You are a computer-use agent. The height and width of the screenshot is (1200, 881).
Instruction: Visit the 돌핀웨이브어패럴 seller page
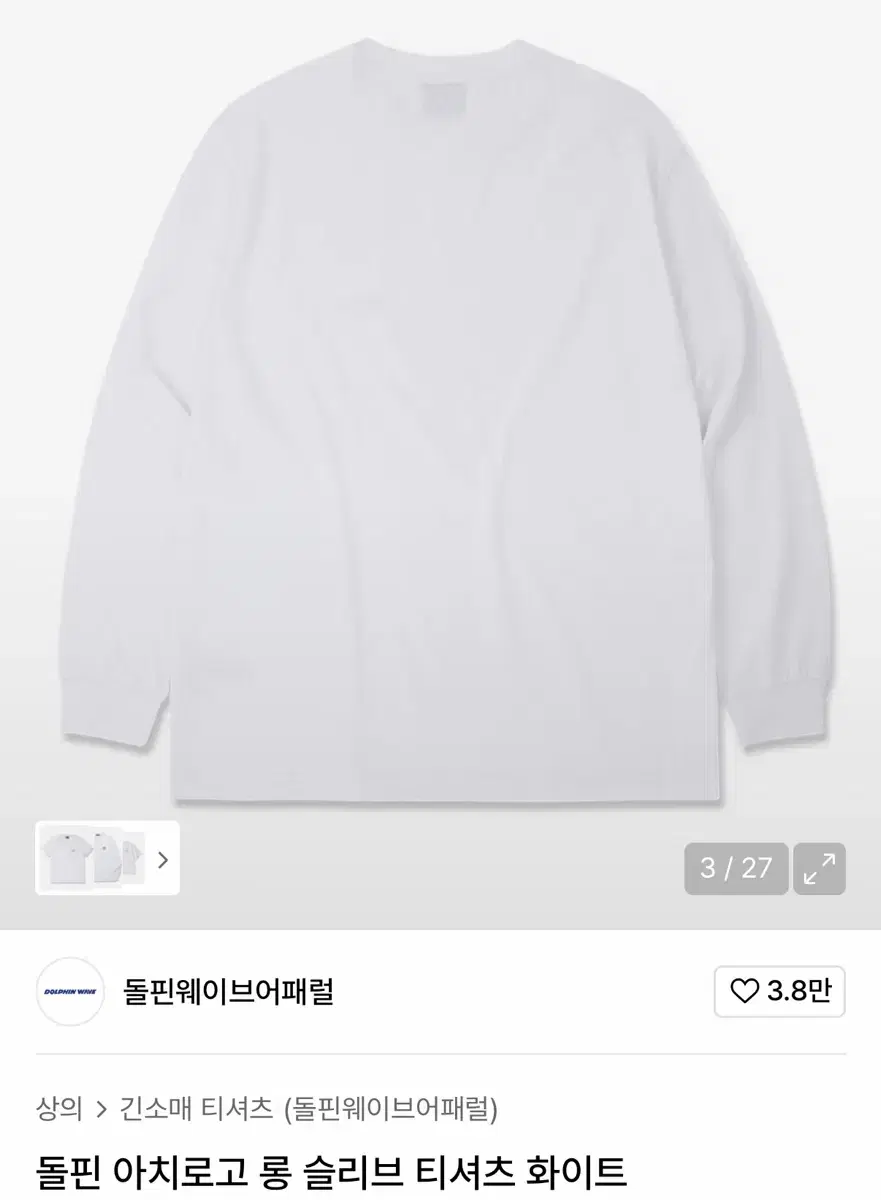tap(230, 993)
